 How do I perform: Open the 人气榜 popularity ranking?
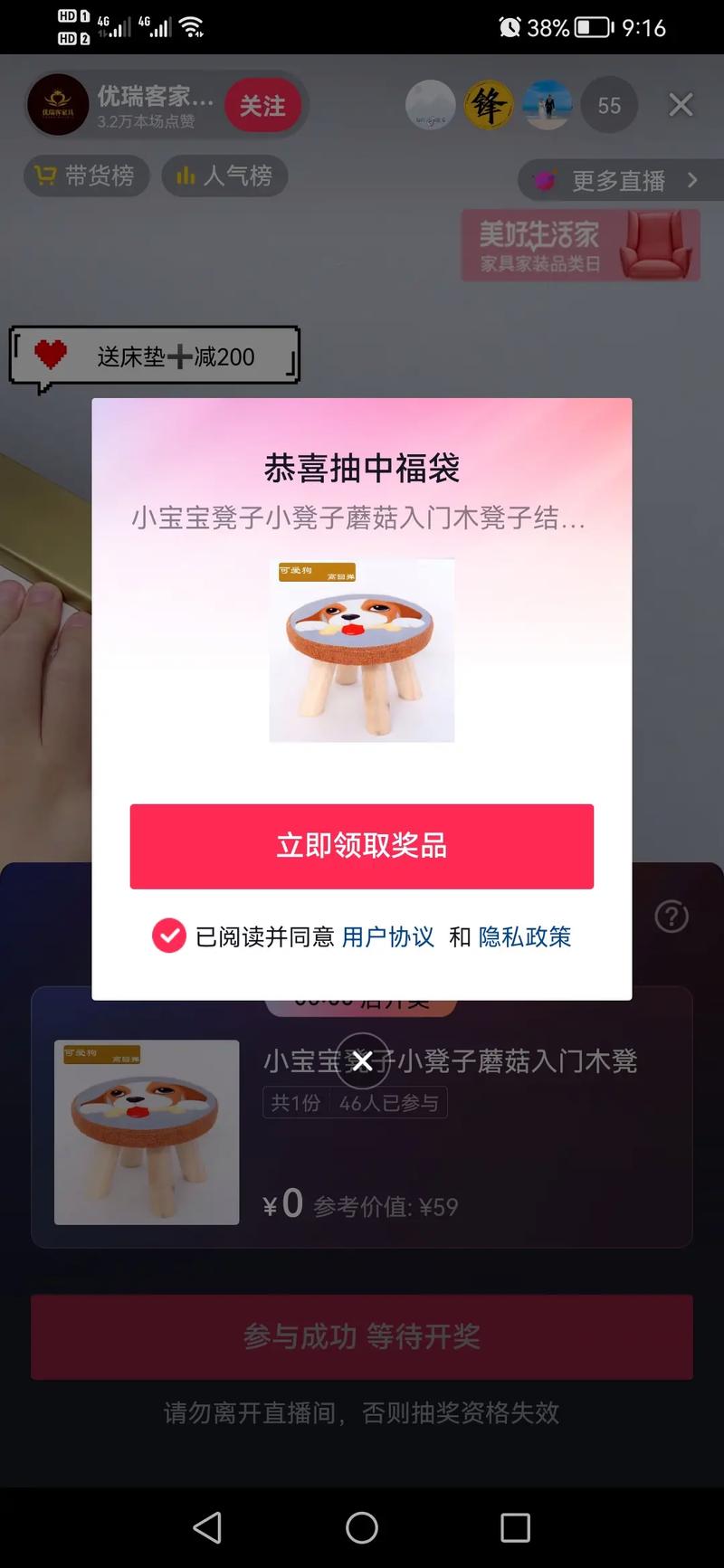224,176
